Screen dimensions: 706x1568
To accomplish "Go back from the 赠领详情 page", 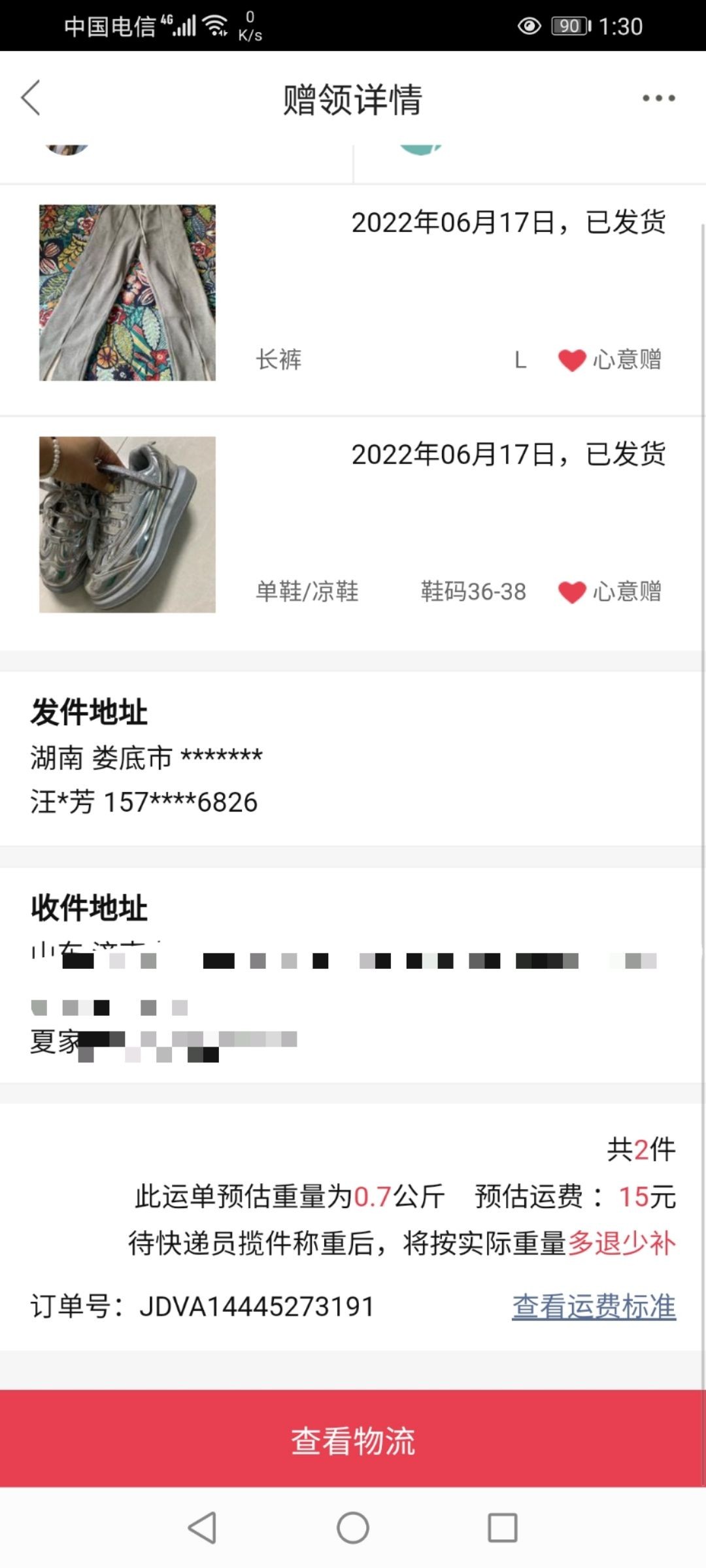I will (31, 99).
